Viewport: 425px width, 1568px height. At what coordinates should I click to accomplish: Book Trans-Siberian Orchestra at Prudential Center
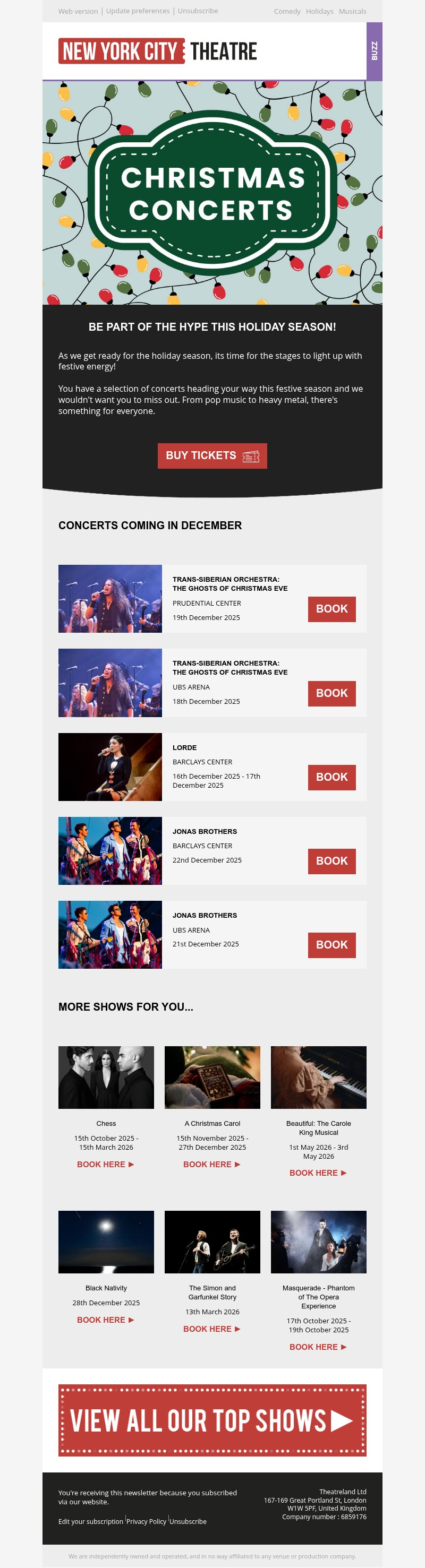coord(331,609)
